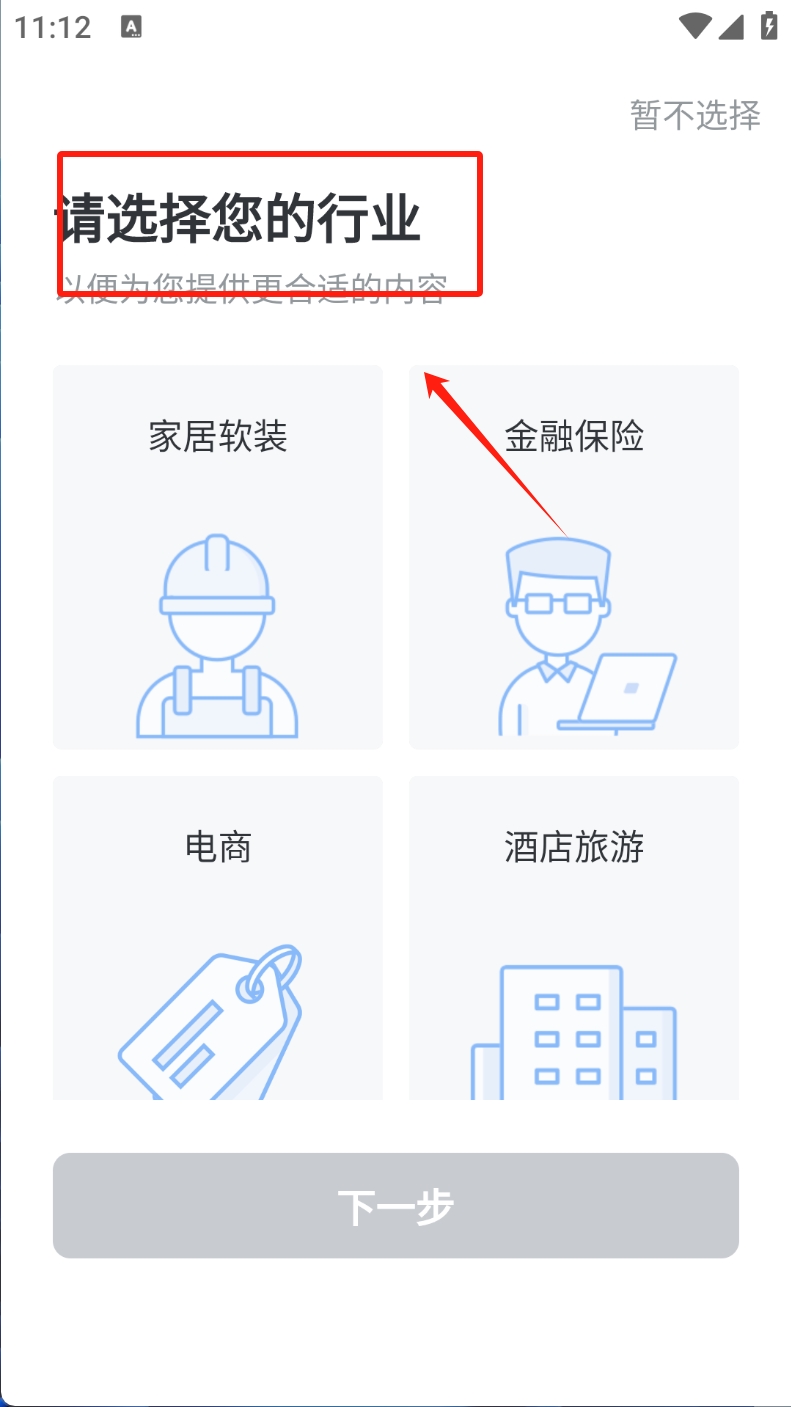Image resolution: width=791 pixels, height=1407 pixels.
Task: Pick the 电商 industry card
Action: point(218,937)
